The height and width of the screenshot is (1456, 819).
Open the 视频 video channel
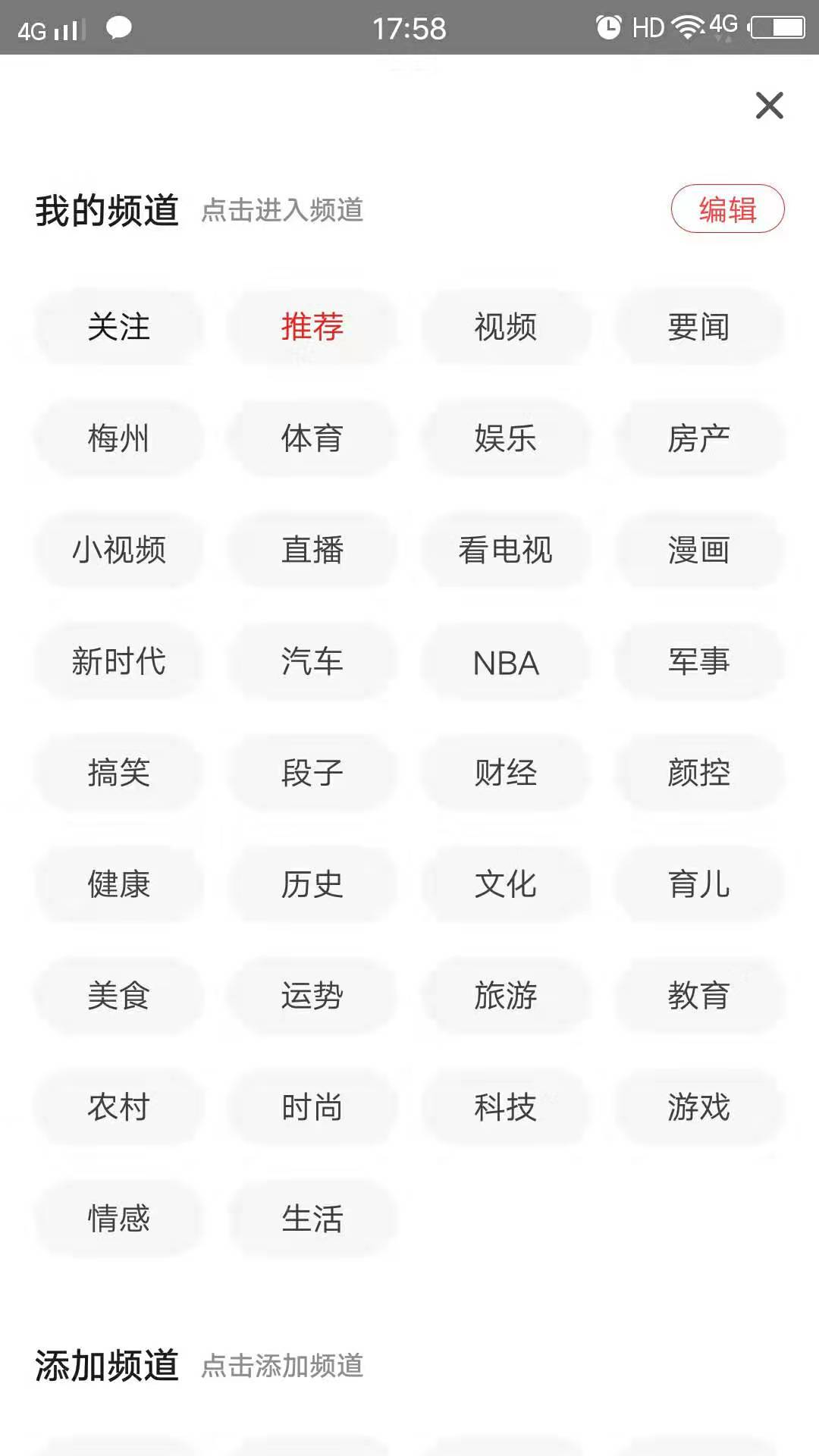point(506,327)
